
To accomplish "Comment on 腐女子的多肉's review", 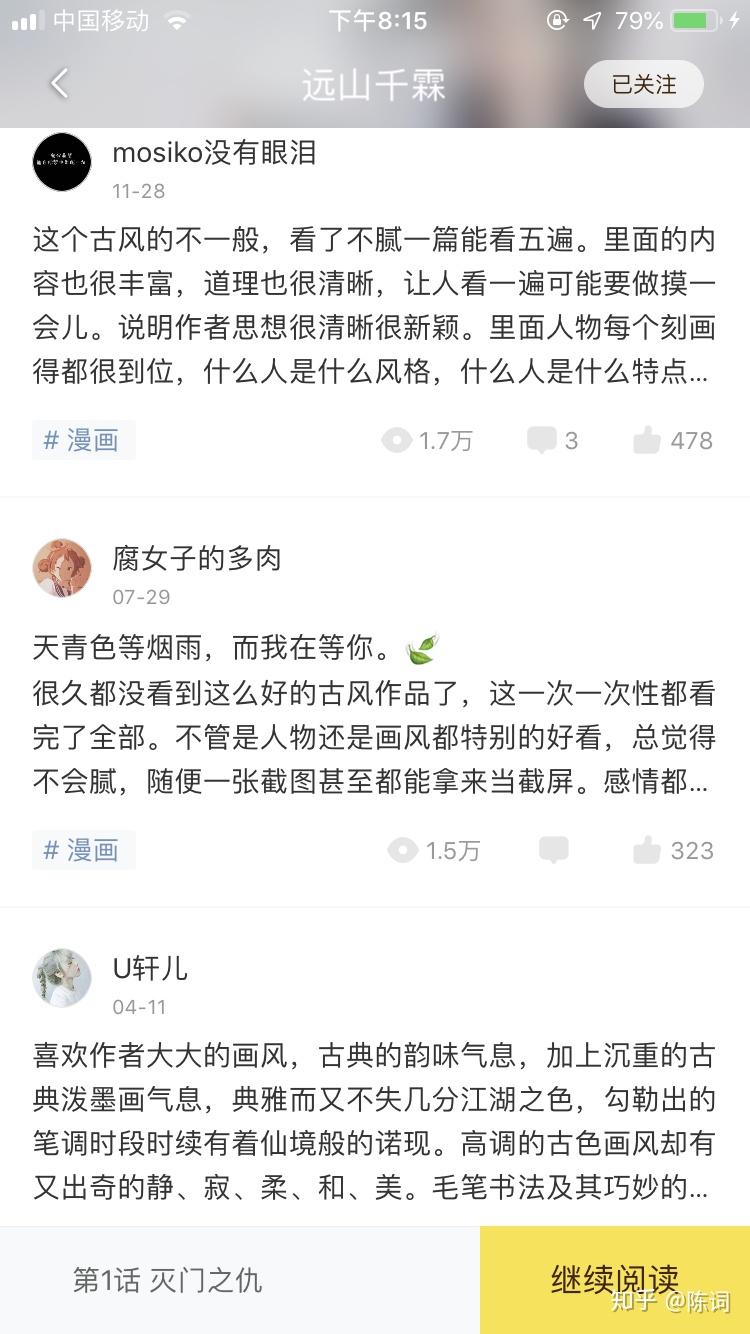I will point(553,851).
